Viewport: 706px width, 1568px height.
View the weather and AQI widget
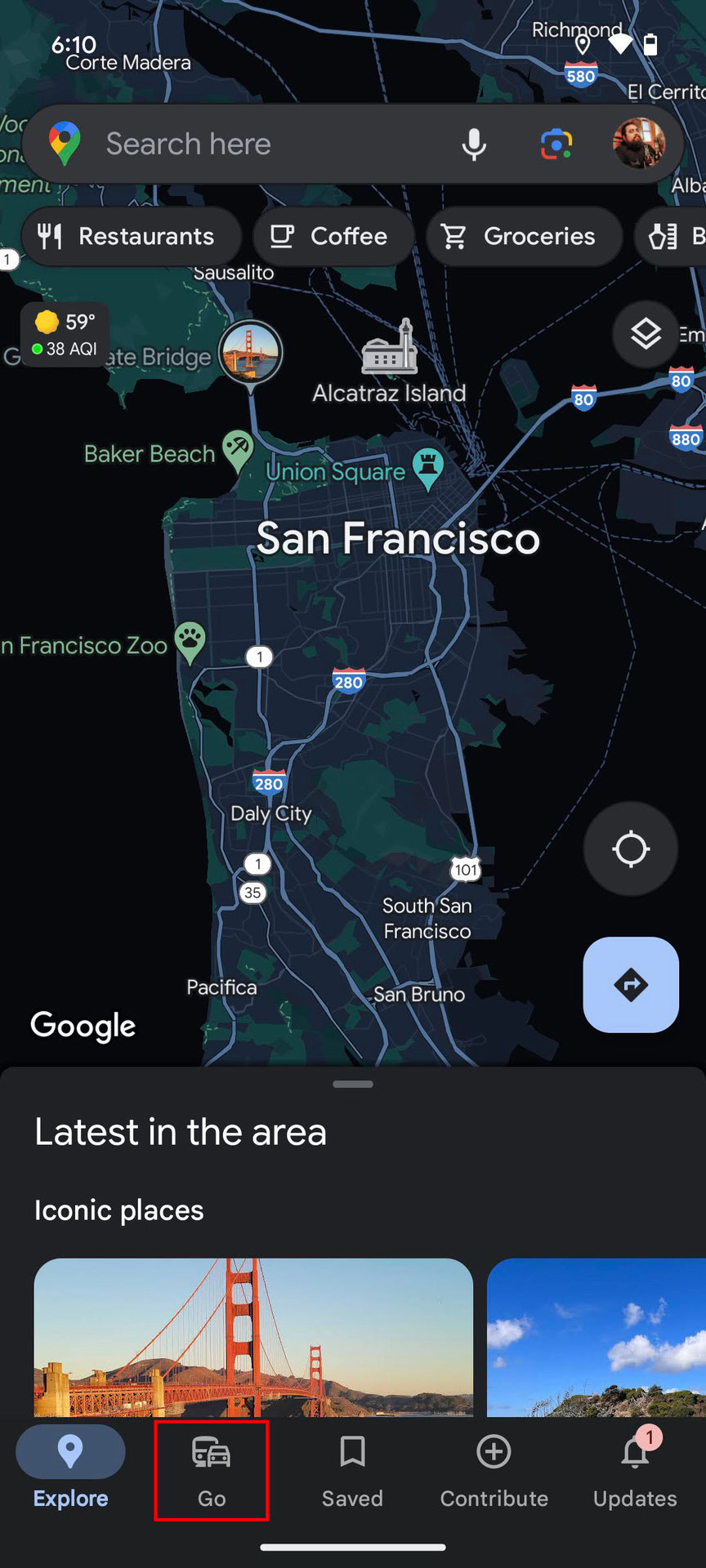[x=65, y=335]
